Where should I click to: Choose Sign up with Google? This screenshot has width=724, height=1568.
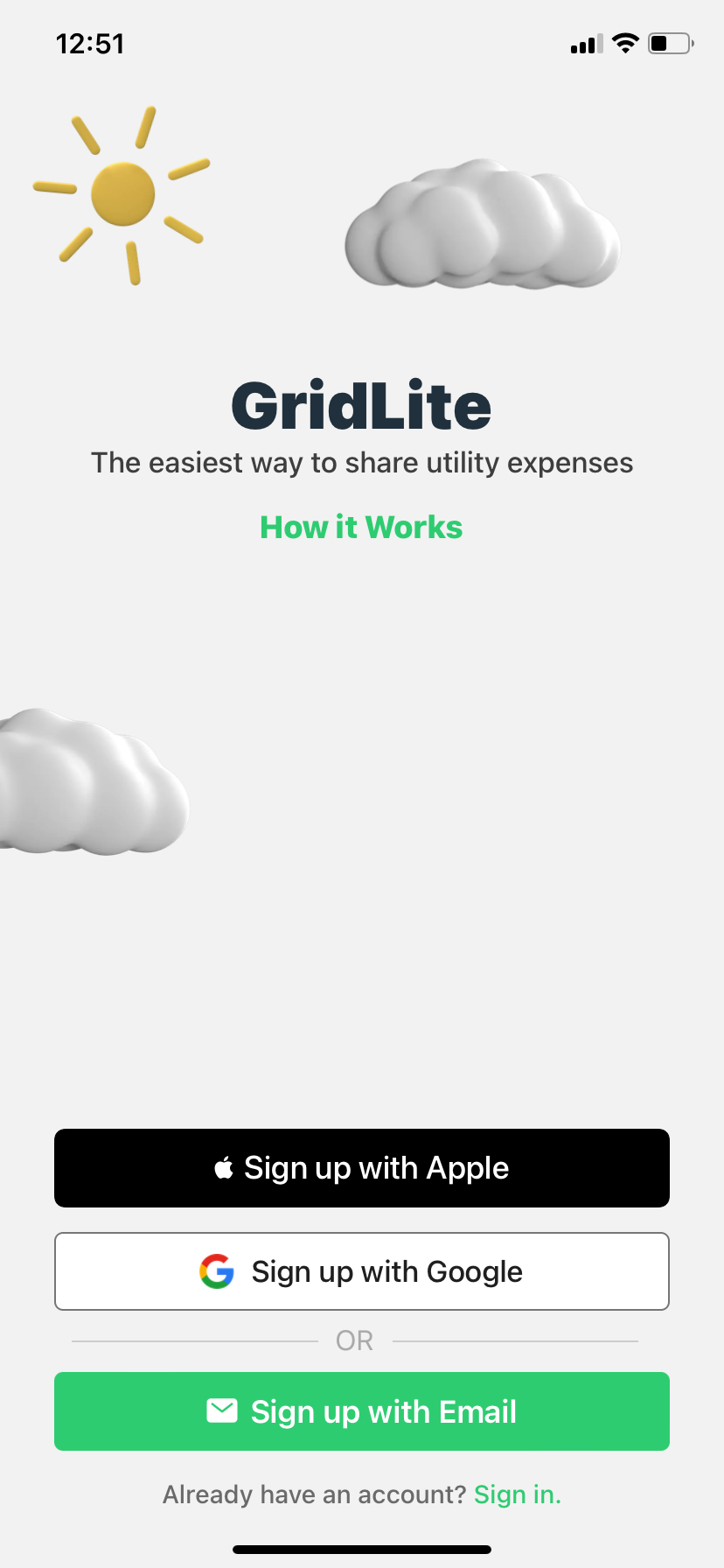pos(361,1271)
